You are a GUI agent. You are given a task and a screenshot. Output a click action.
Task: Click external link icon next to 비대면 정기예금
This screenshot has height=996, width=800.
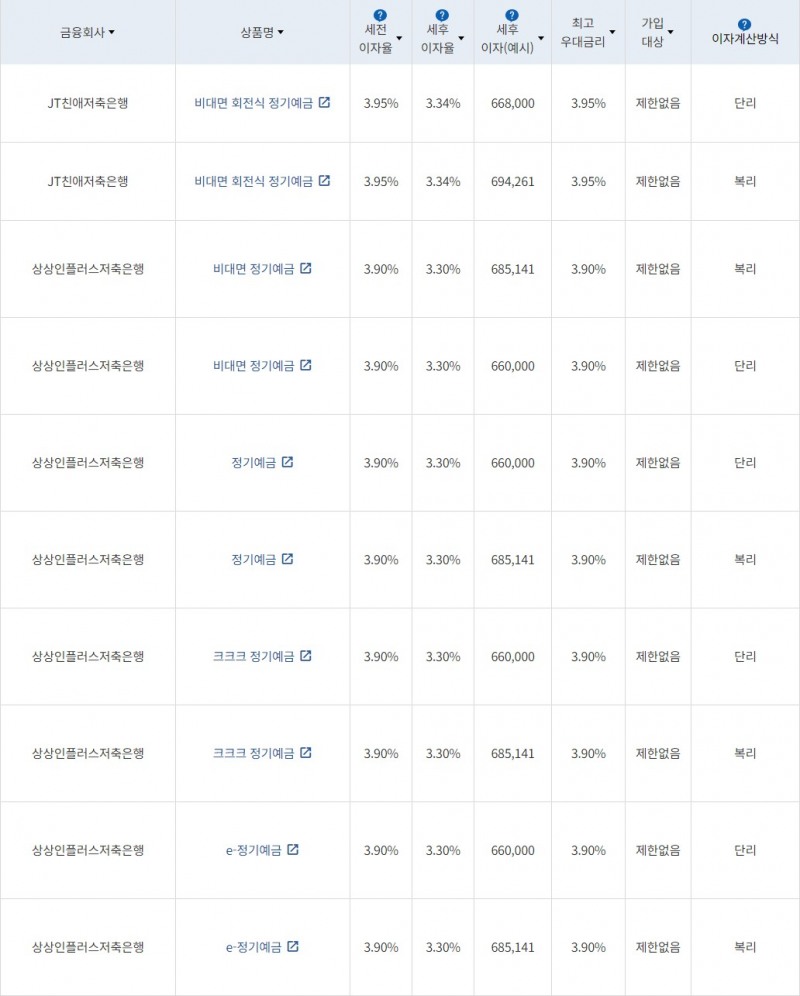304,269
